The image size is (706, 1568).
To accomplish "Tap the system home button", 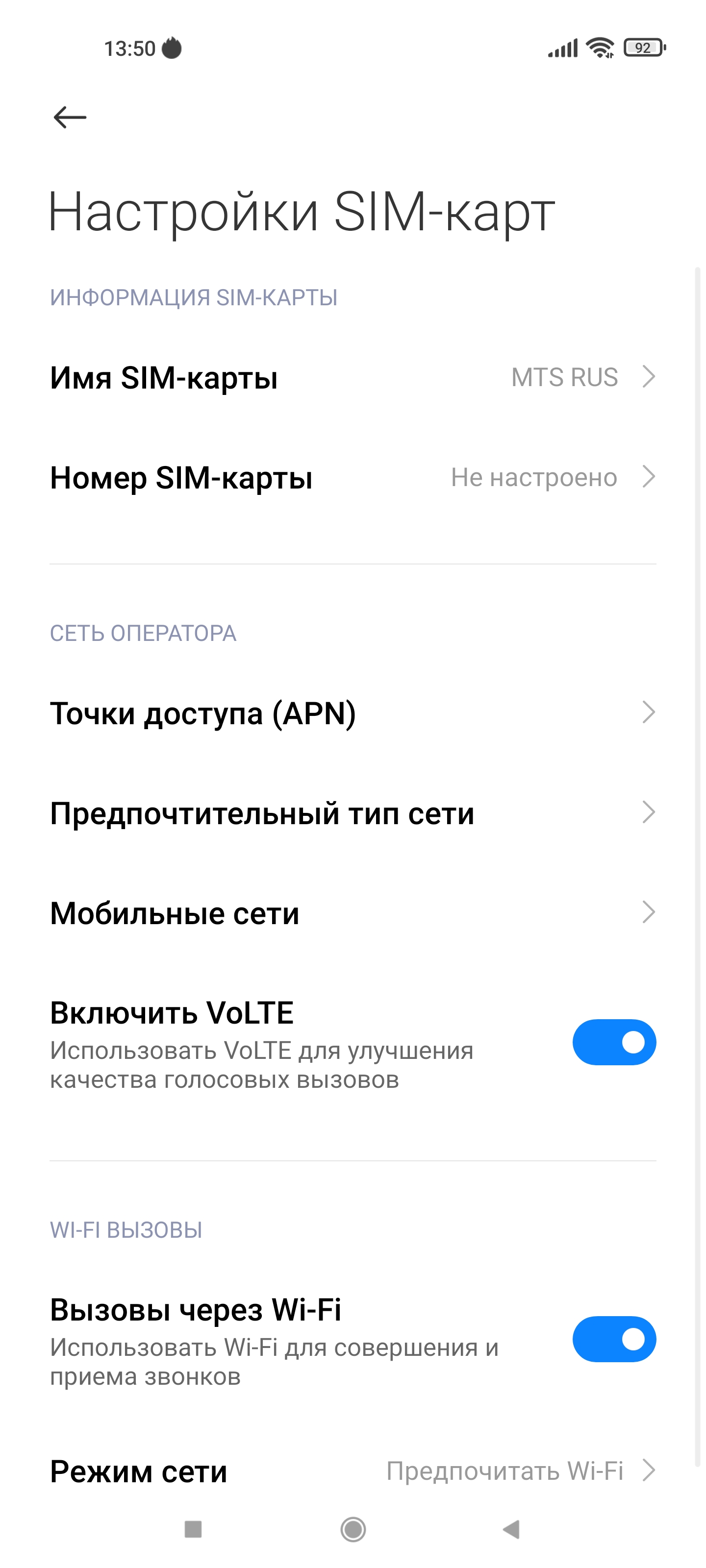I will coord(353,1529).
